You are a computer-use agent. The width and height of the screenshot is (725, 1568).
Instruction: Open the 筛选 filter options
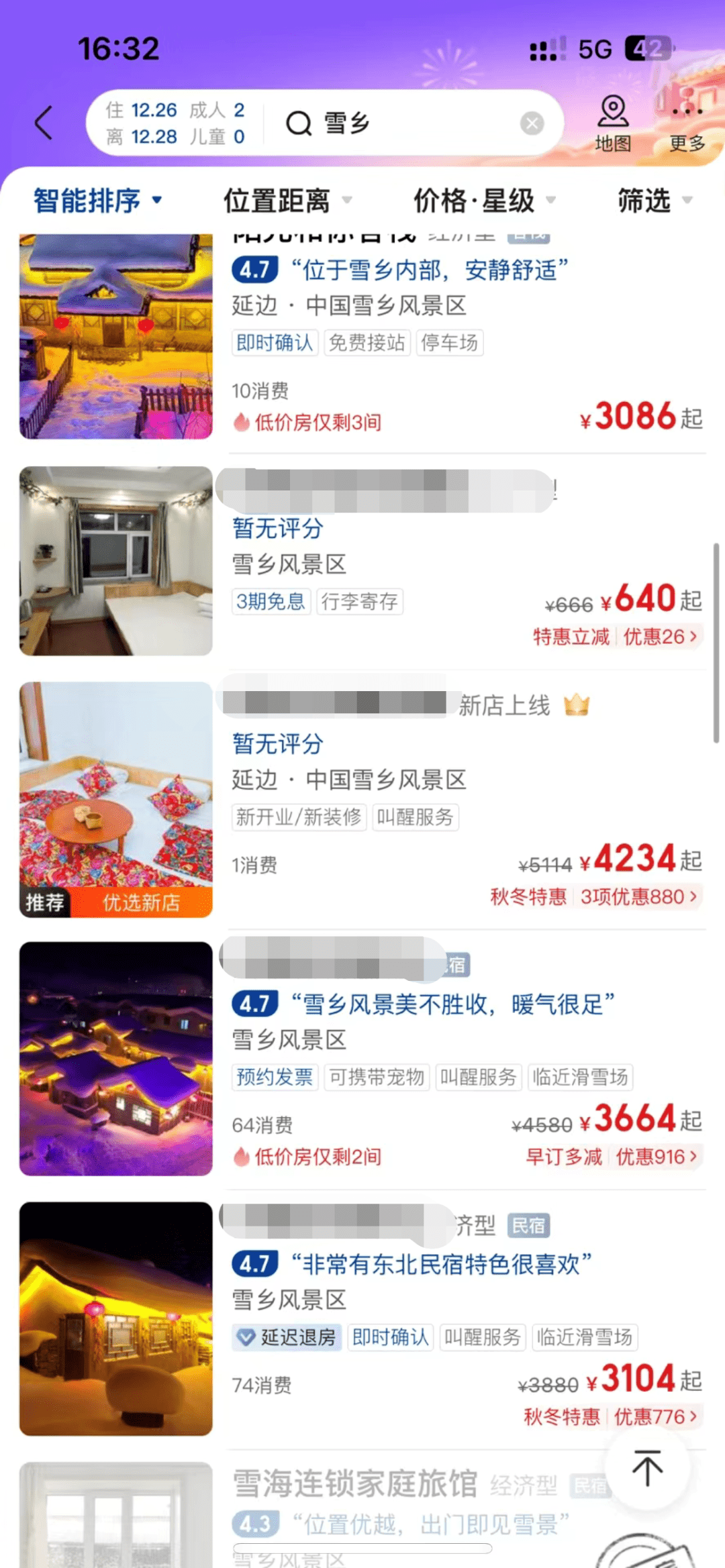[654, 200]
